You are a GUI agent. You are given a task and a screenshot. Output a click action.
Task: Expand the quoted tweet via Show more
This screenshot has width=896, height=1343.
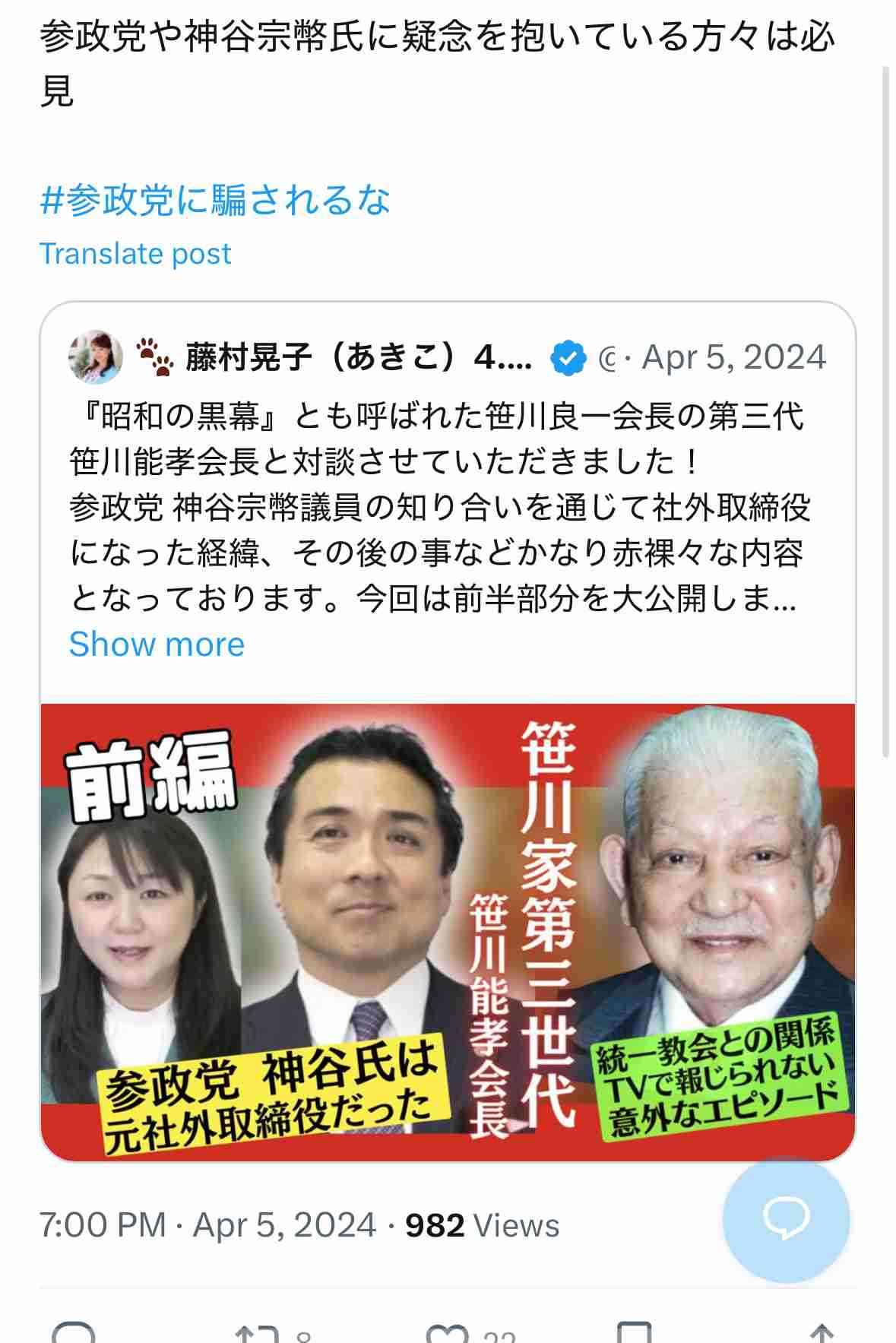point(156,644)
